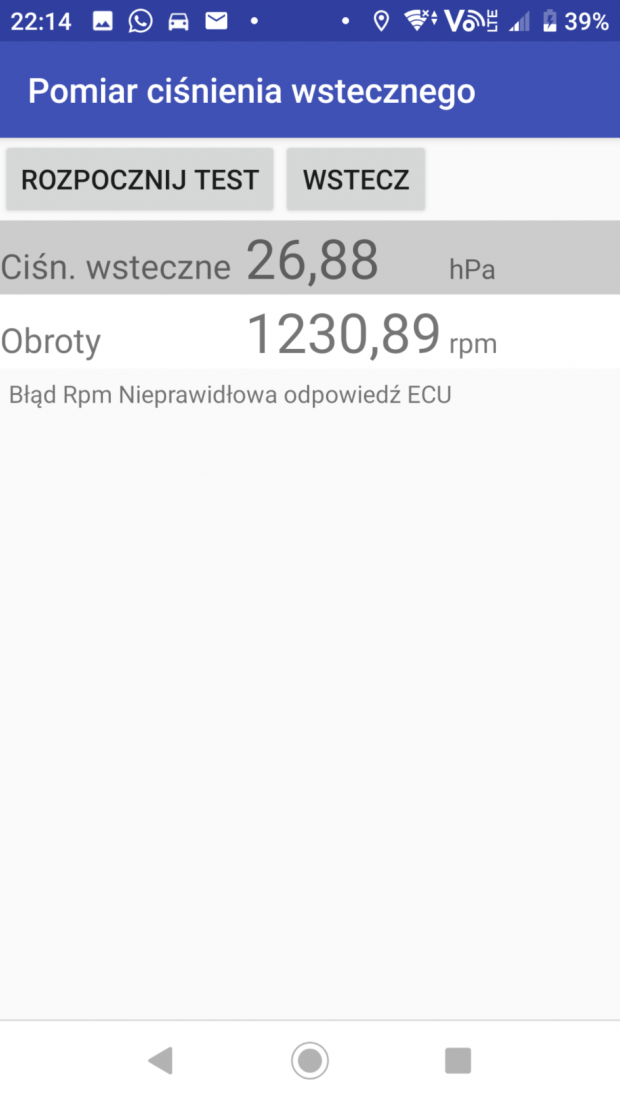Tap the WSTECZ button
This screenshot has width=620, height=1102.
tap(356, 179)
